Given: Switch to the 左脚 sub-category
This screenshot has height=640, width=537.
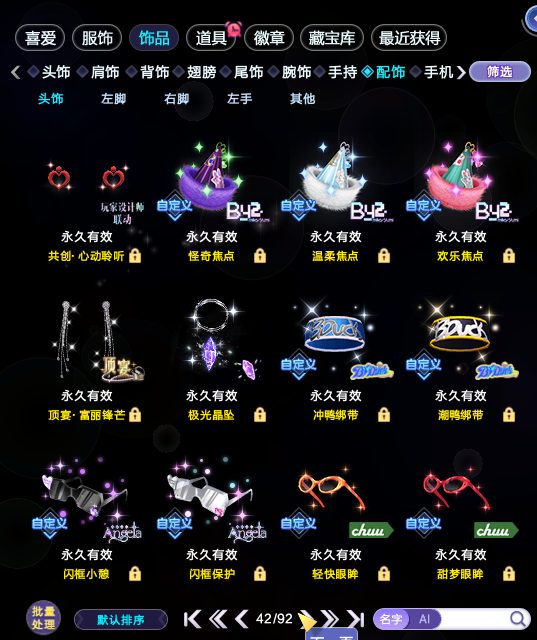Looking at the screenshot, I should pos(113,98).
